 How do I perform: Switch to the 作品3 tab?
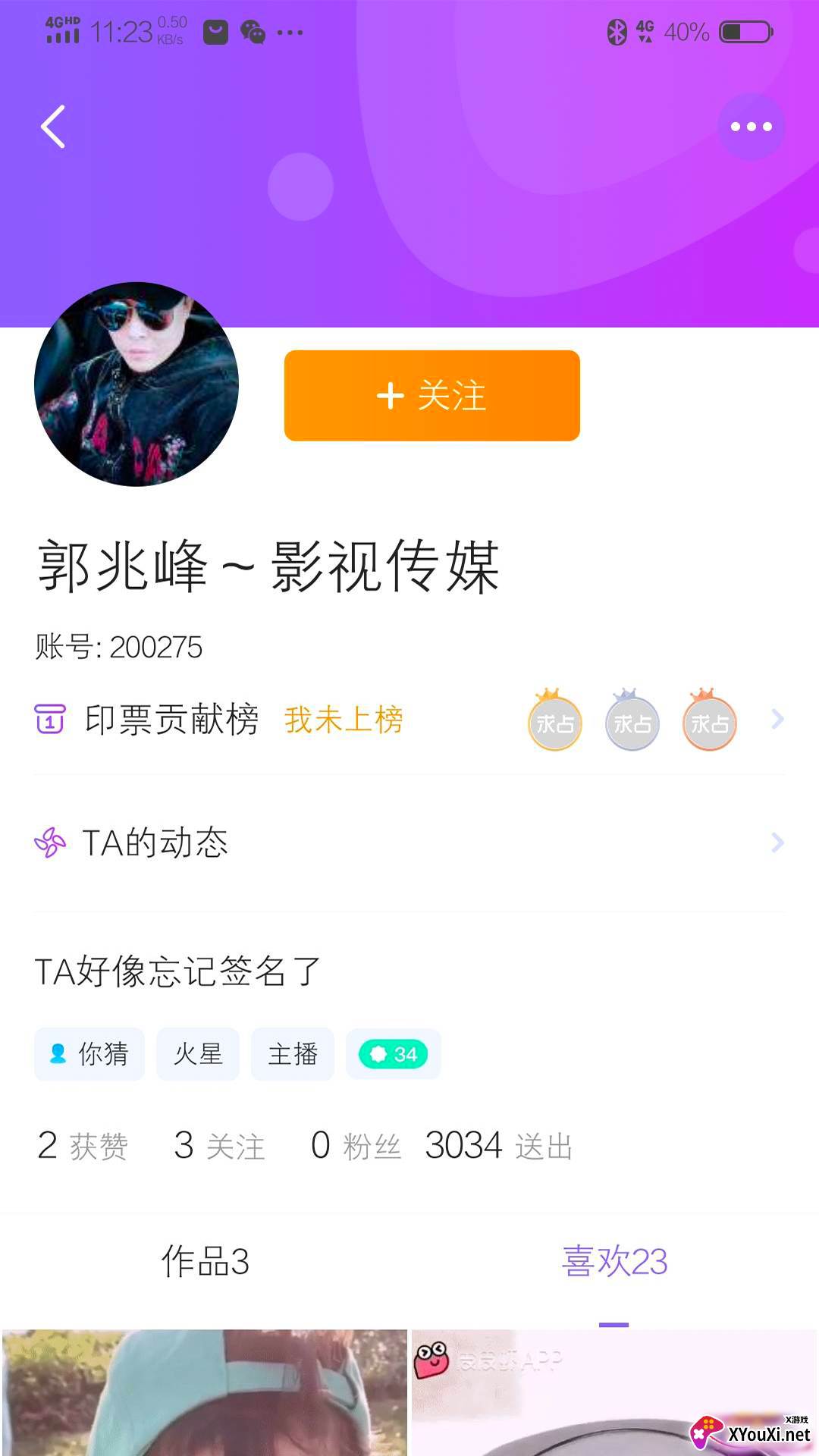pyautogui.click(x=205, y=1262)
